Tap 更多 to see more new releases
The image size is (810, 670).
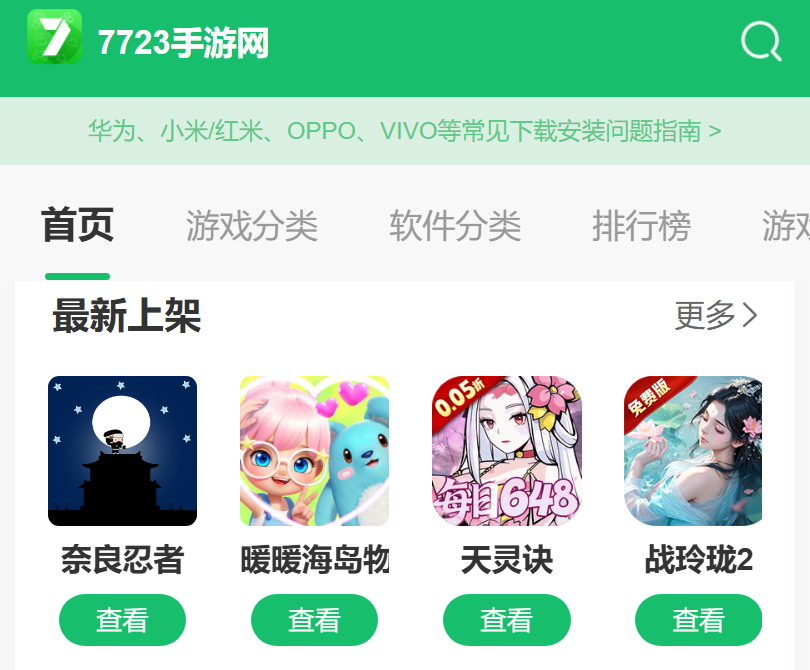716,316
